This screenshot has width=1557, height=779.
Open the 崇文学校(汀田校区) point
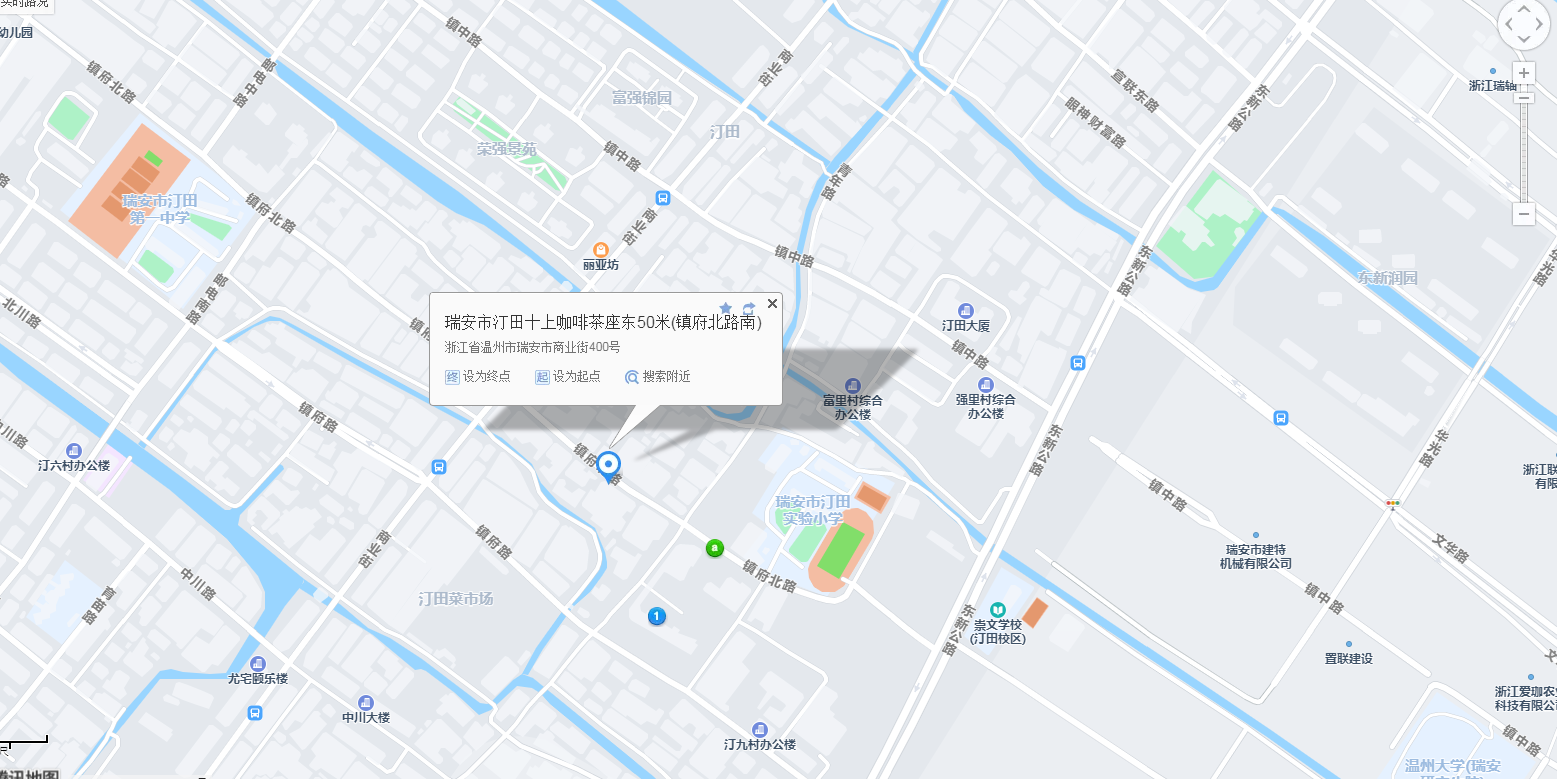pos(997,610)
